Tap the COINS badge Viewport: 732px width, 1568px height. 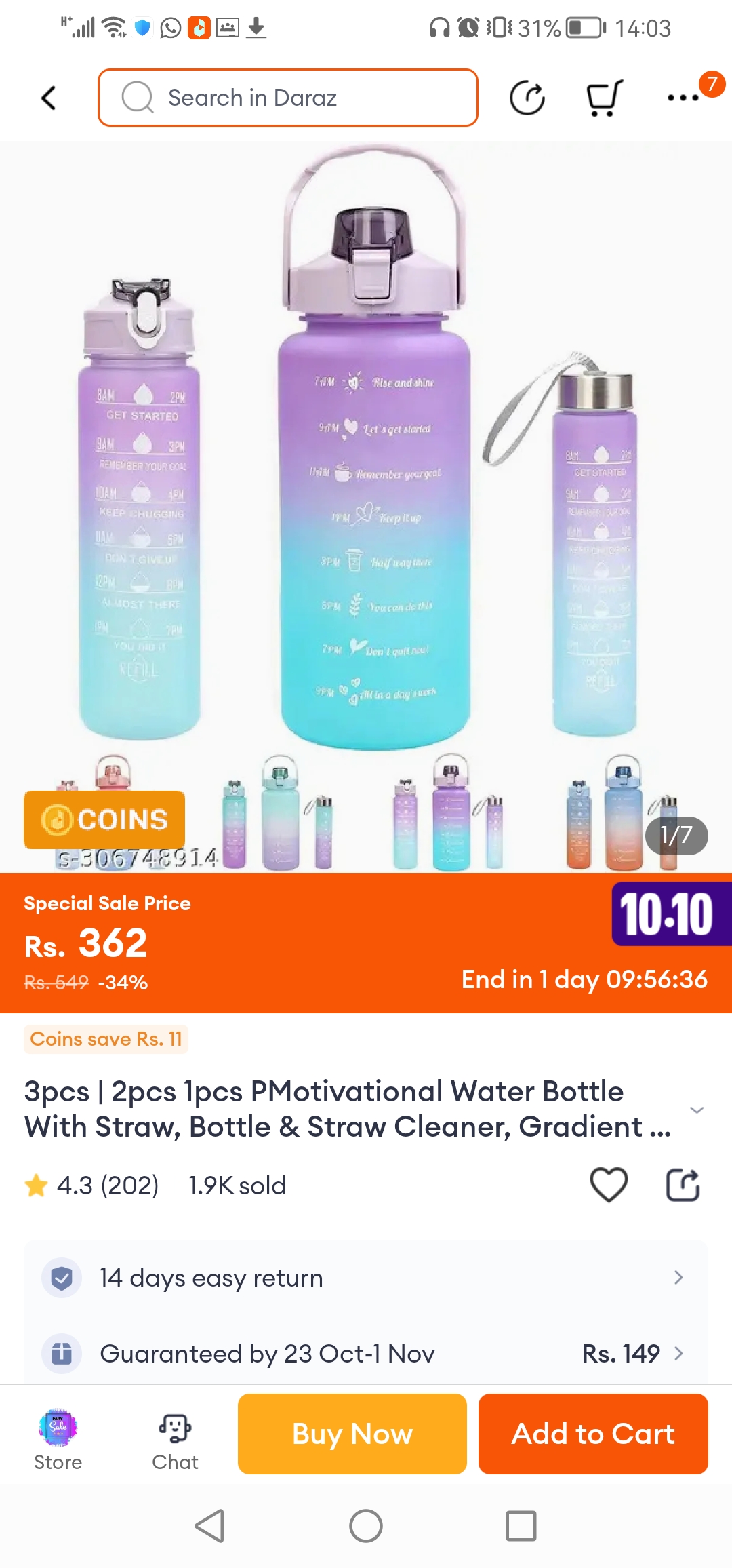click(x=104, y=819)
